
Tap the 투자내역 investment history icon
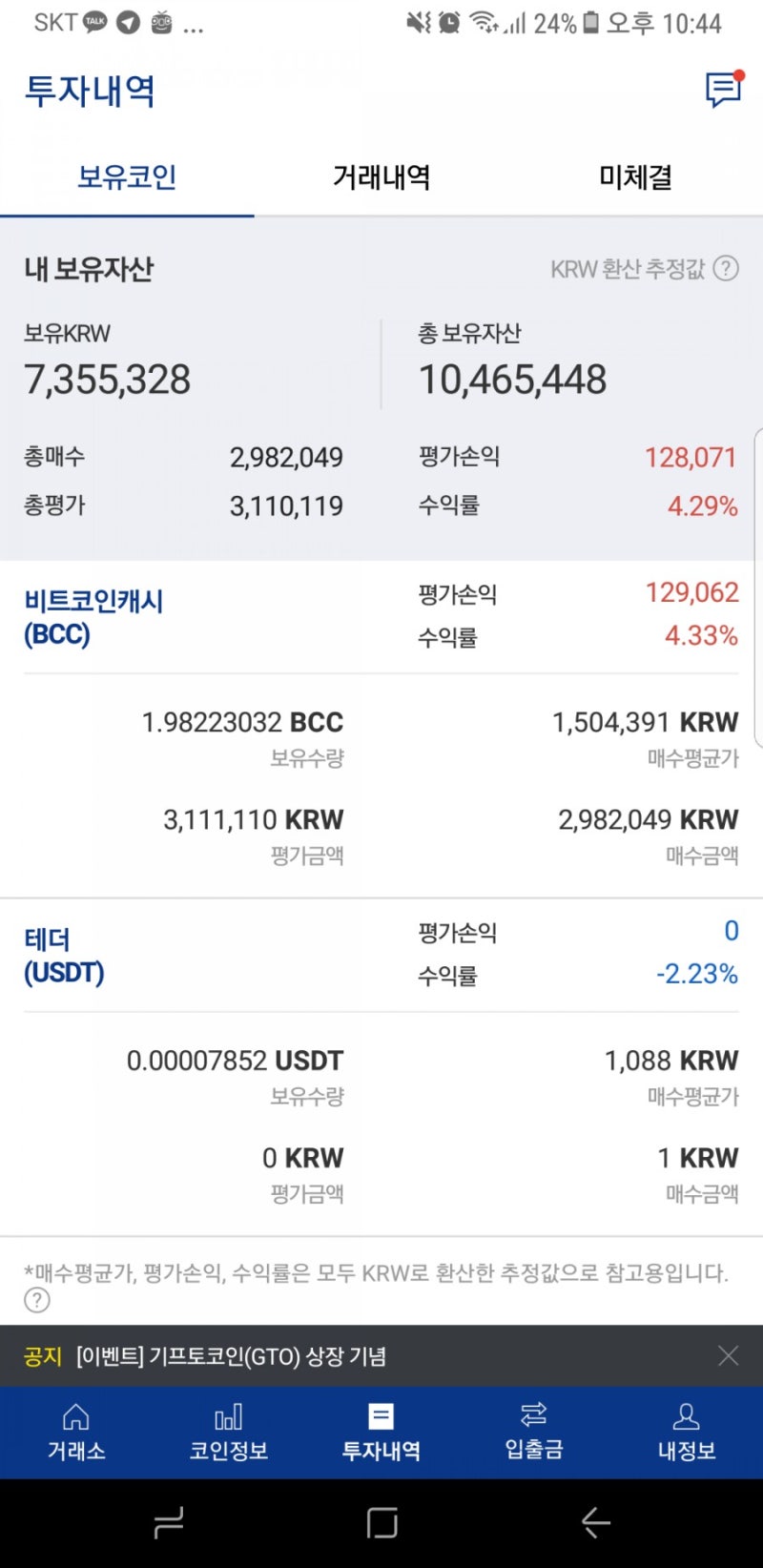381,1433
